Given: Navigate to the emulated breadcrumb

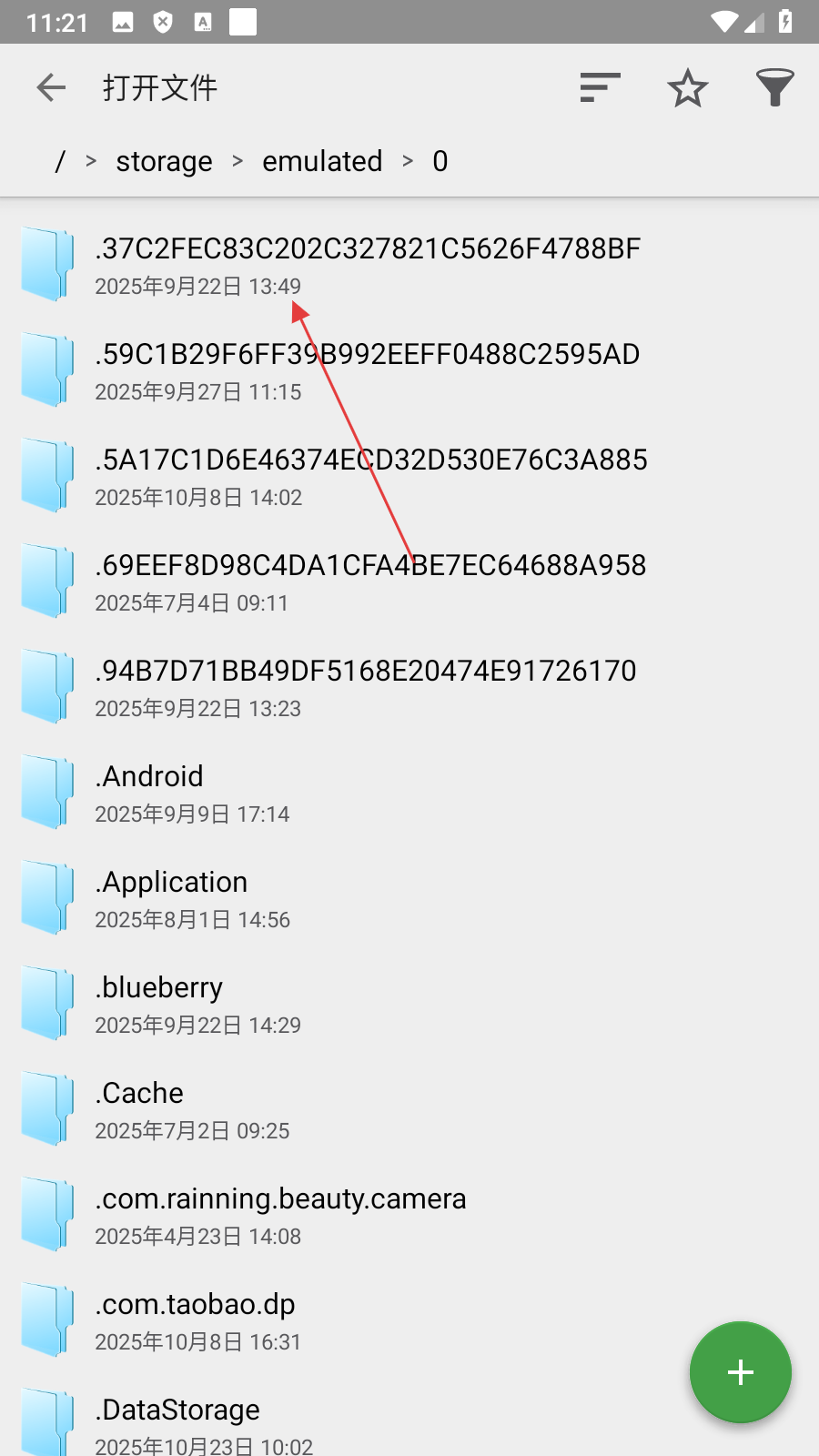Looking at the screenshot, I should pyautogui.click(x=322, y=162).
